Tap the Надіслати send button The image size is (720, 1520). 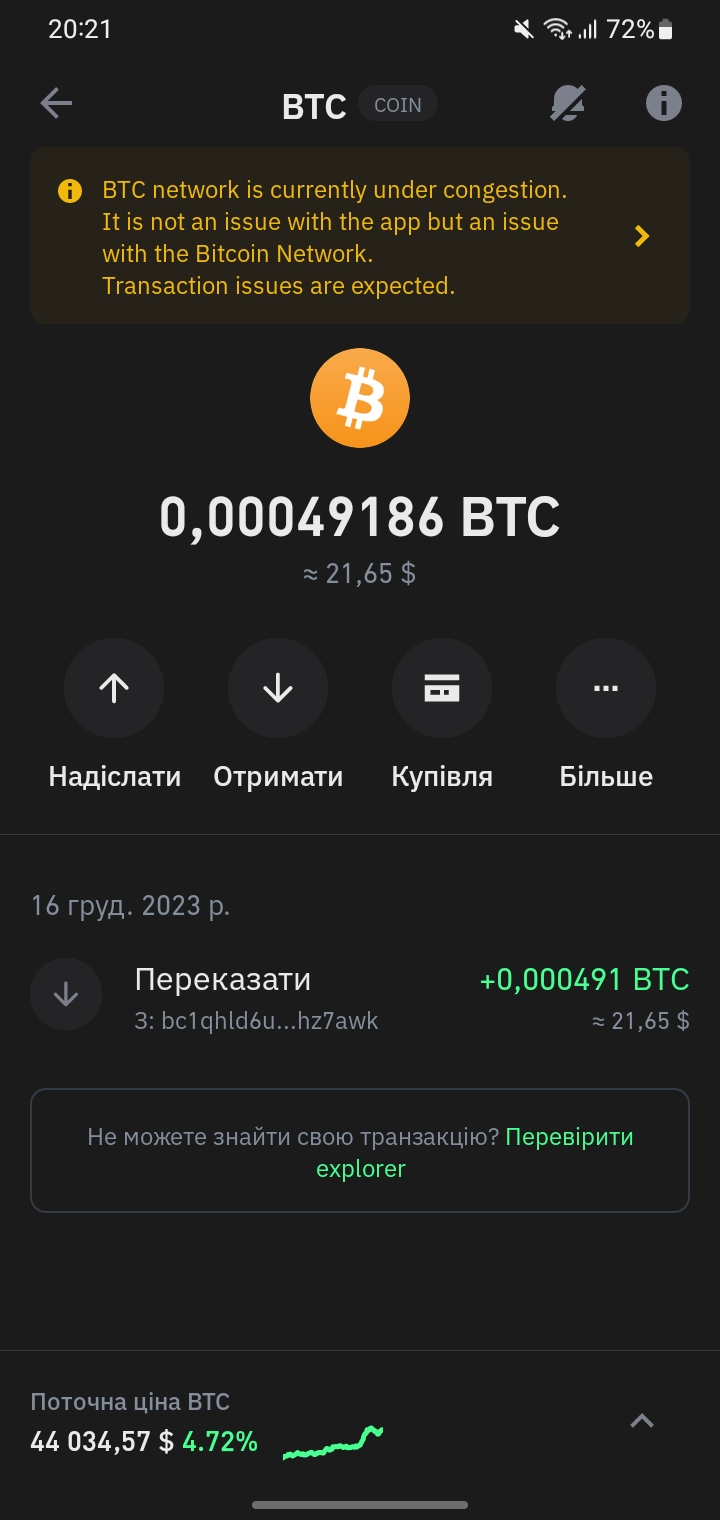[114, 688]
